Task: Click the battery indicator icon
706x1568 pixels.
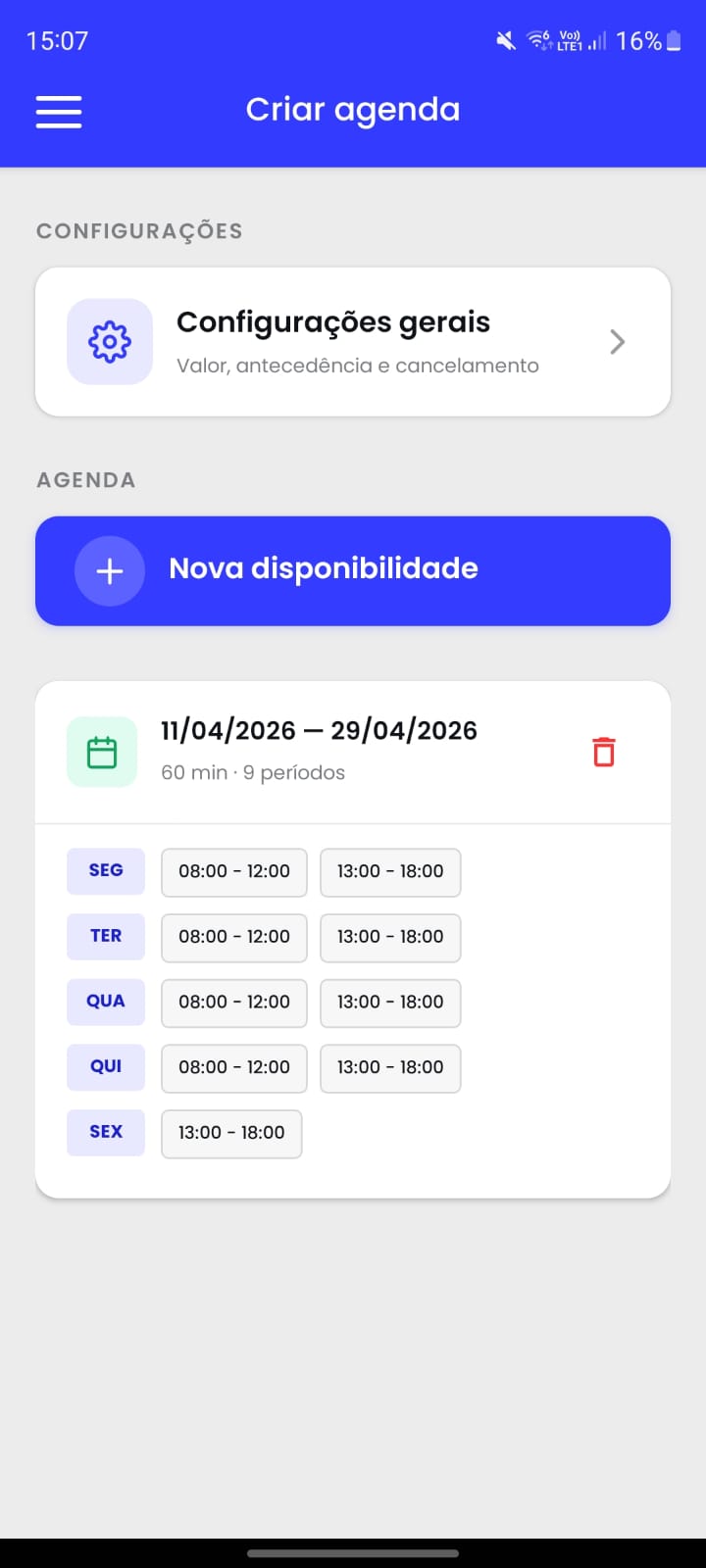Action: [x=673, y=40]
